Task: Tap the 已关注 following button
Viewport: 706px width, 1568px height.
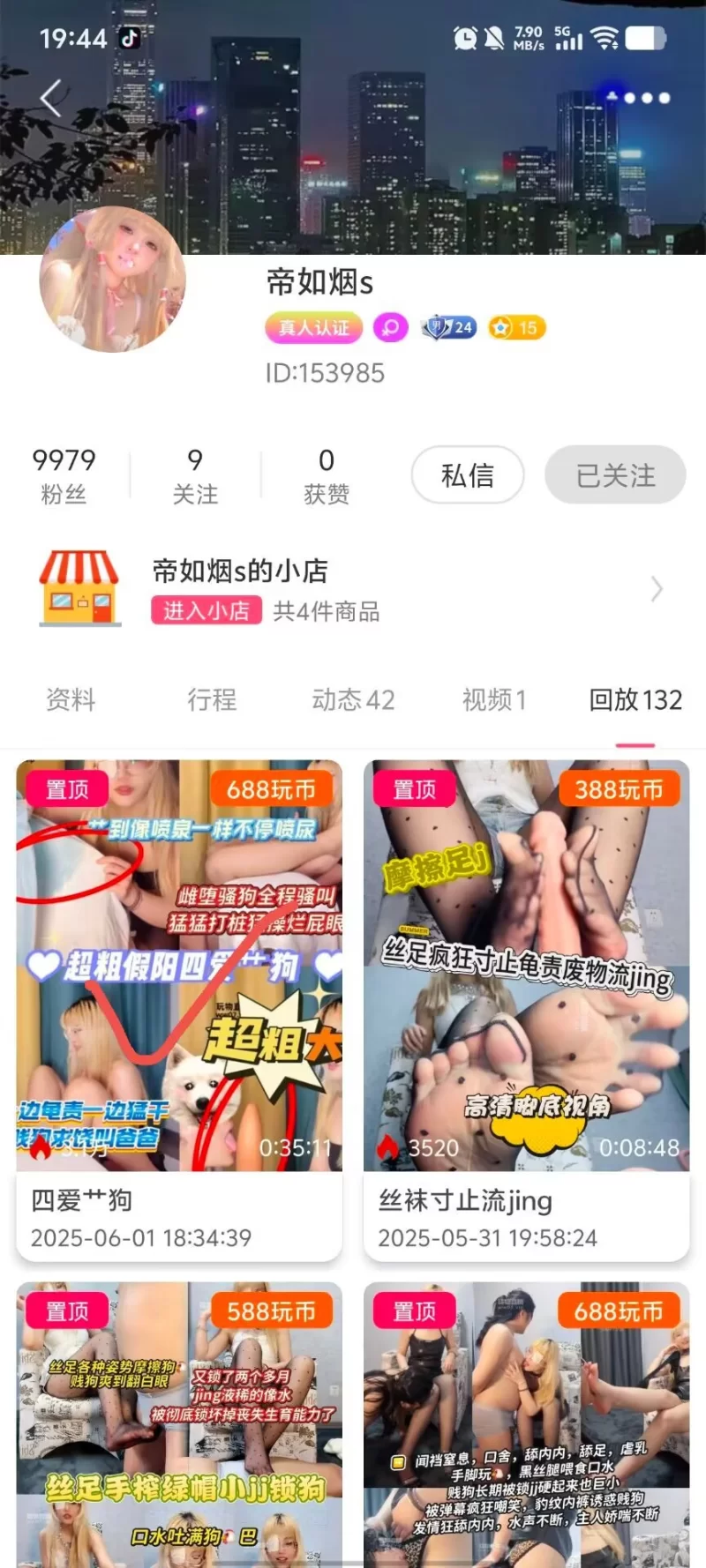Action: point(615,475)
